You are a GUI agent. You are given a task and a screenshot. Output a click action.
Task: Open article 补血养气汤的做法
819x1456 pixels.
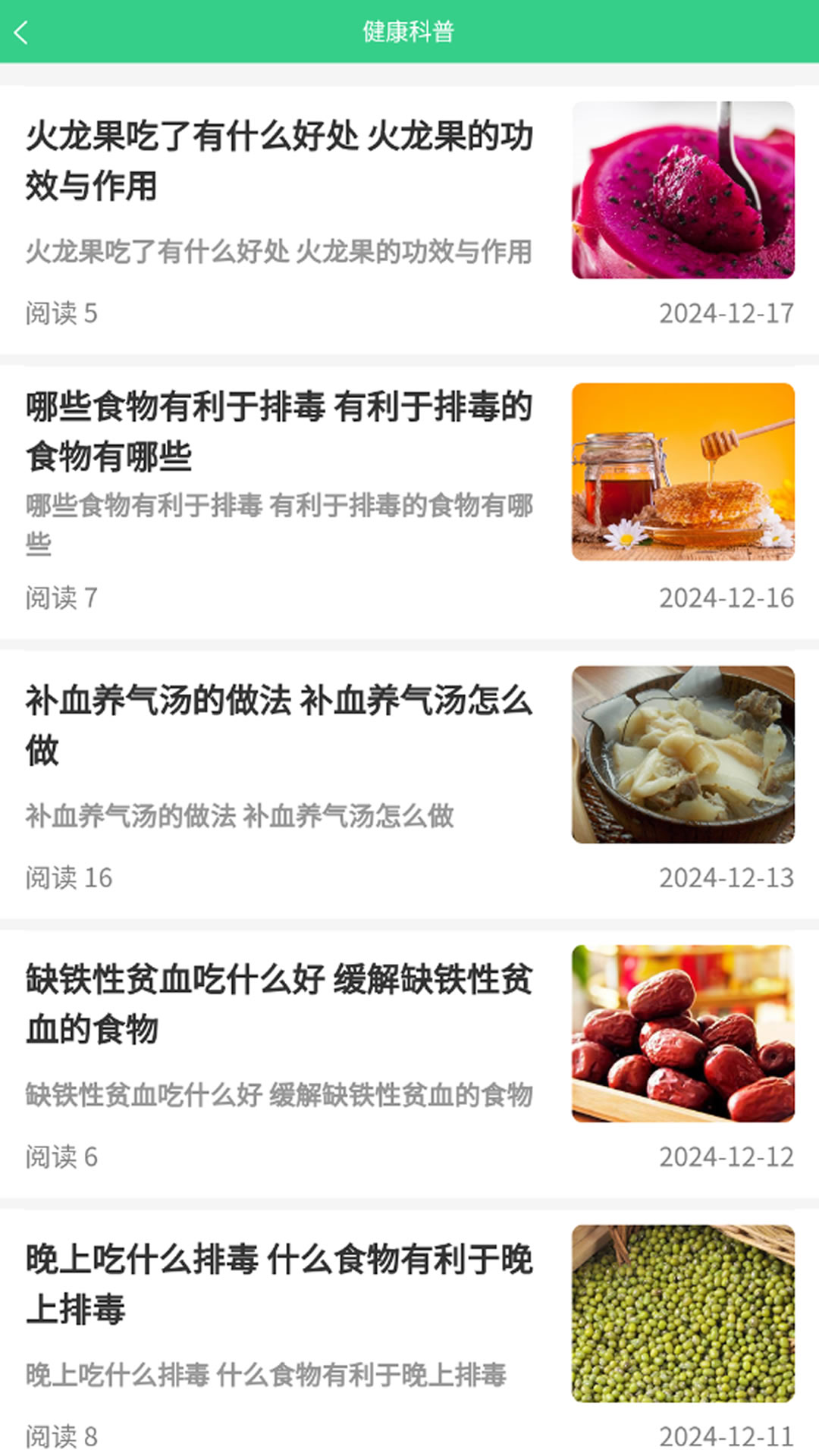coord(281,726)
